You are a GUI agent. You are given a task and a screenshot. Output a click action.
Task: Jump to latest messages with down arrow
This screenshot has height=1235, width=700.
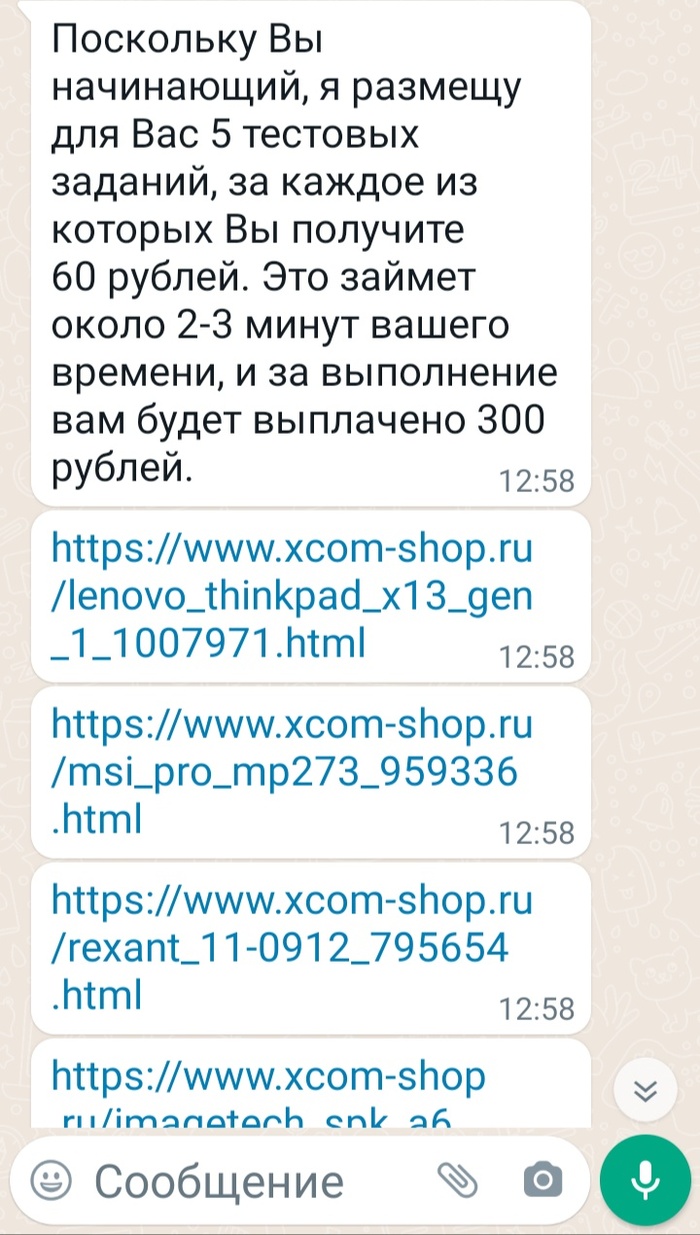pos(645,1089)
